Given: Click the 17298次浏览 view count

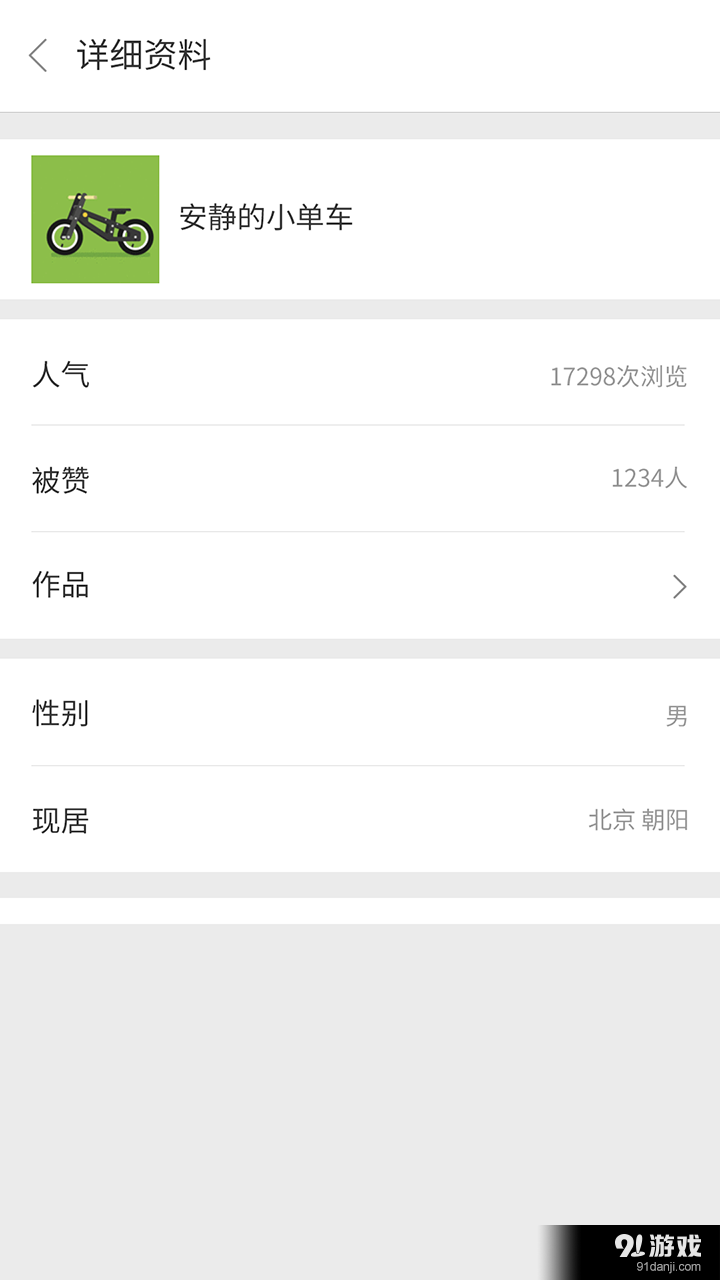Looking at the screenshot, I should pos(617,375).
